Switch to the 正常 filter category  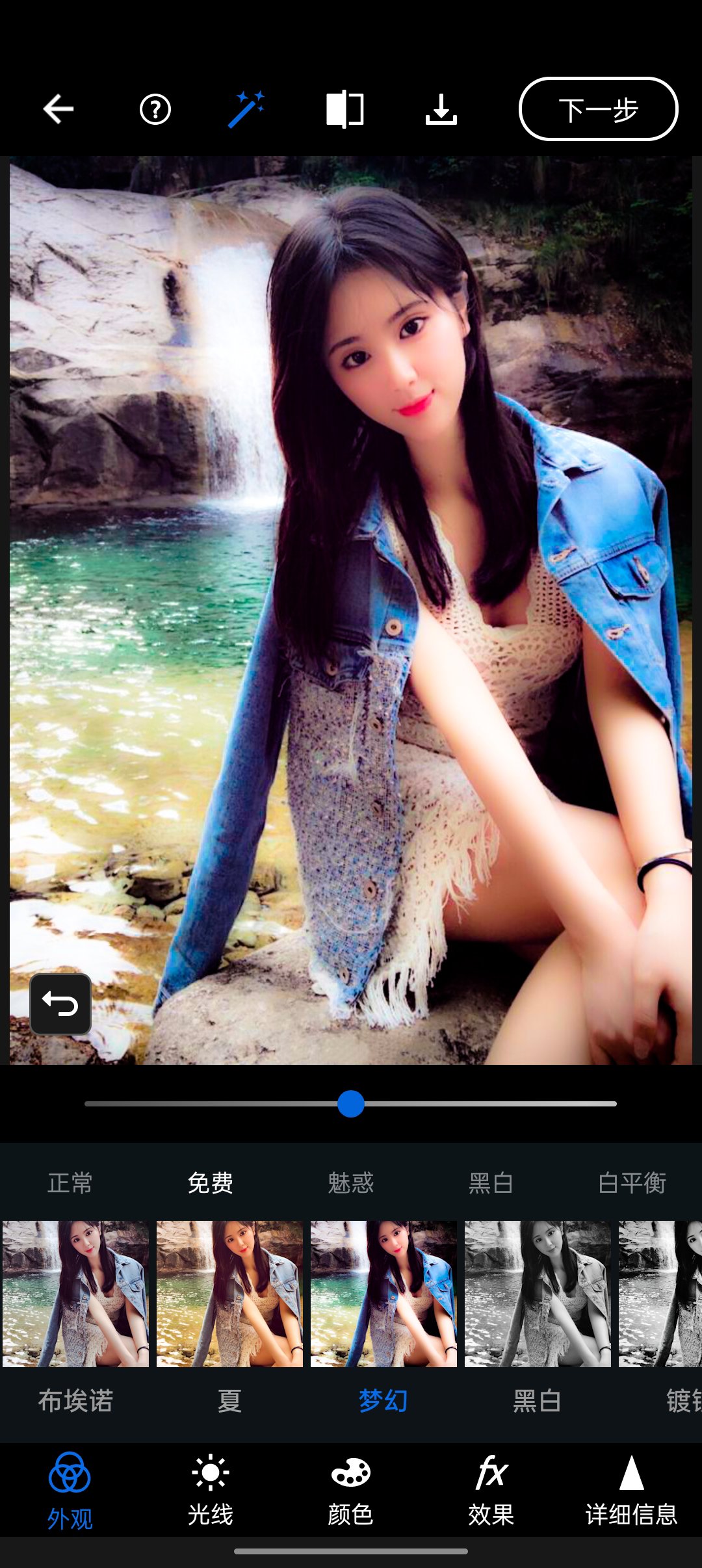coord(70,1183)
